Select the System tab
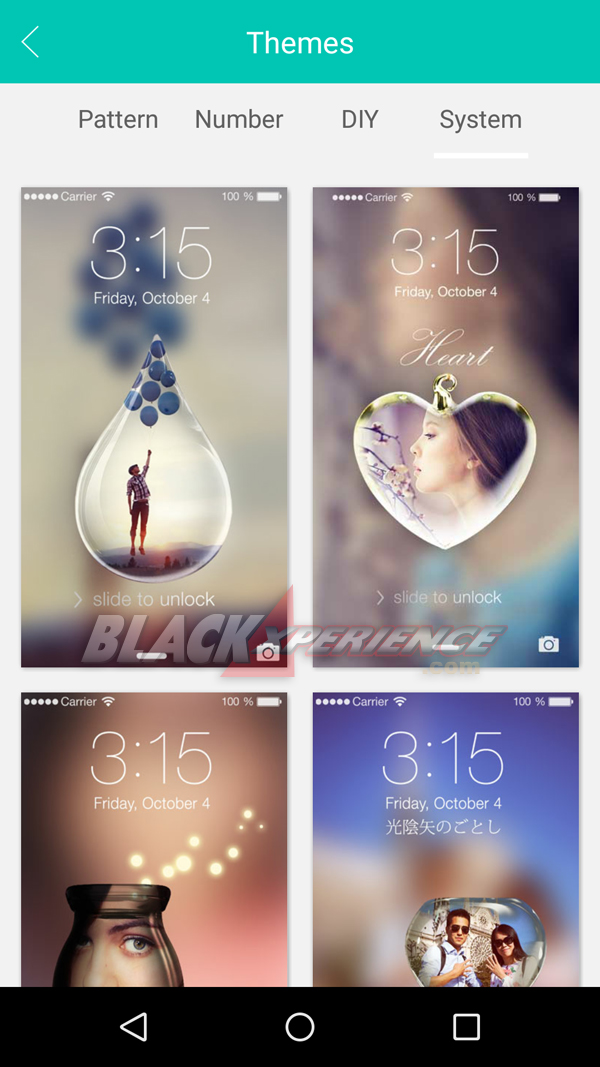The image size is (600, 1067). pyautogui.click(x=480, y=120)
